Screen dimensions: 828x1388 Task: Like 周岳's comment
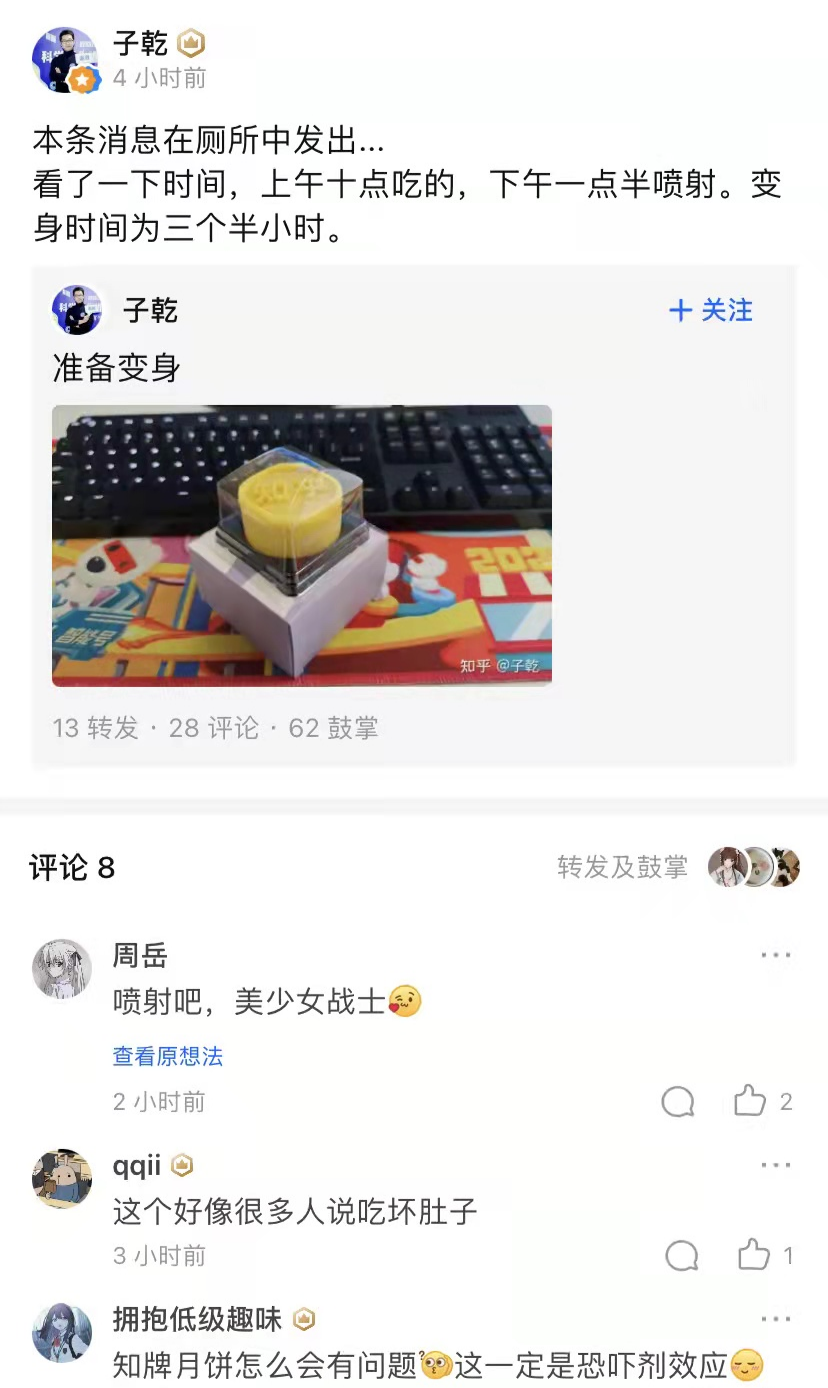tap(751, 1101)
